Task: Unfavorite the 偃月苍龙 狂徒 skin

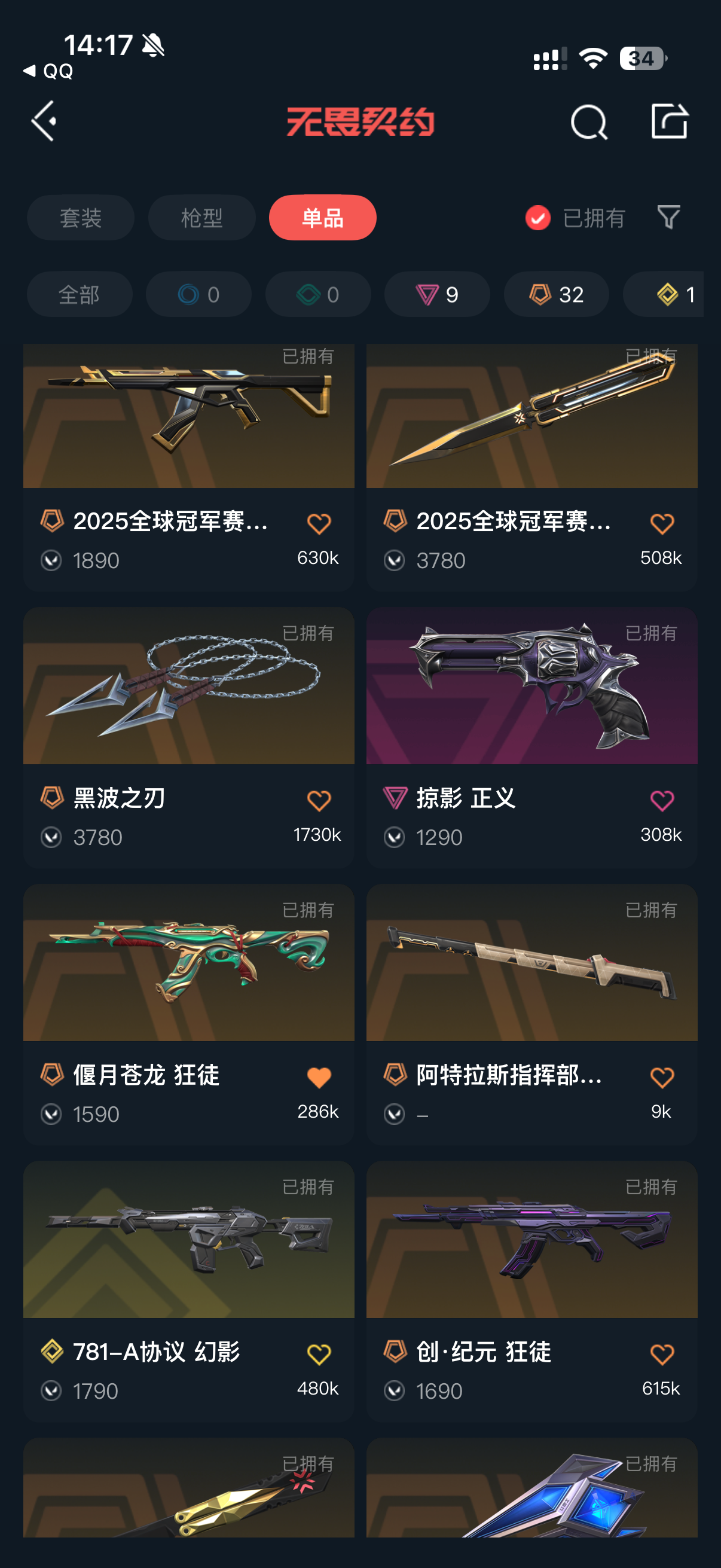Action: [319, 1078]
